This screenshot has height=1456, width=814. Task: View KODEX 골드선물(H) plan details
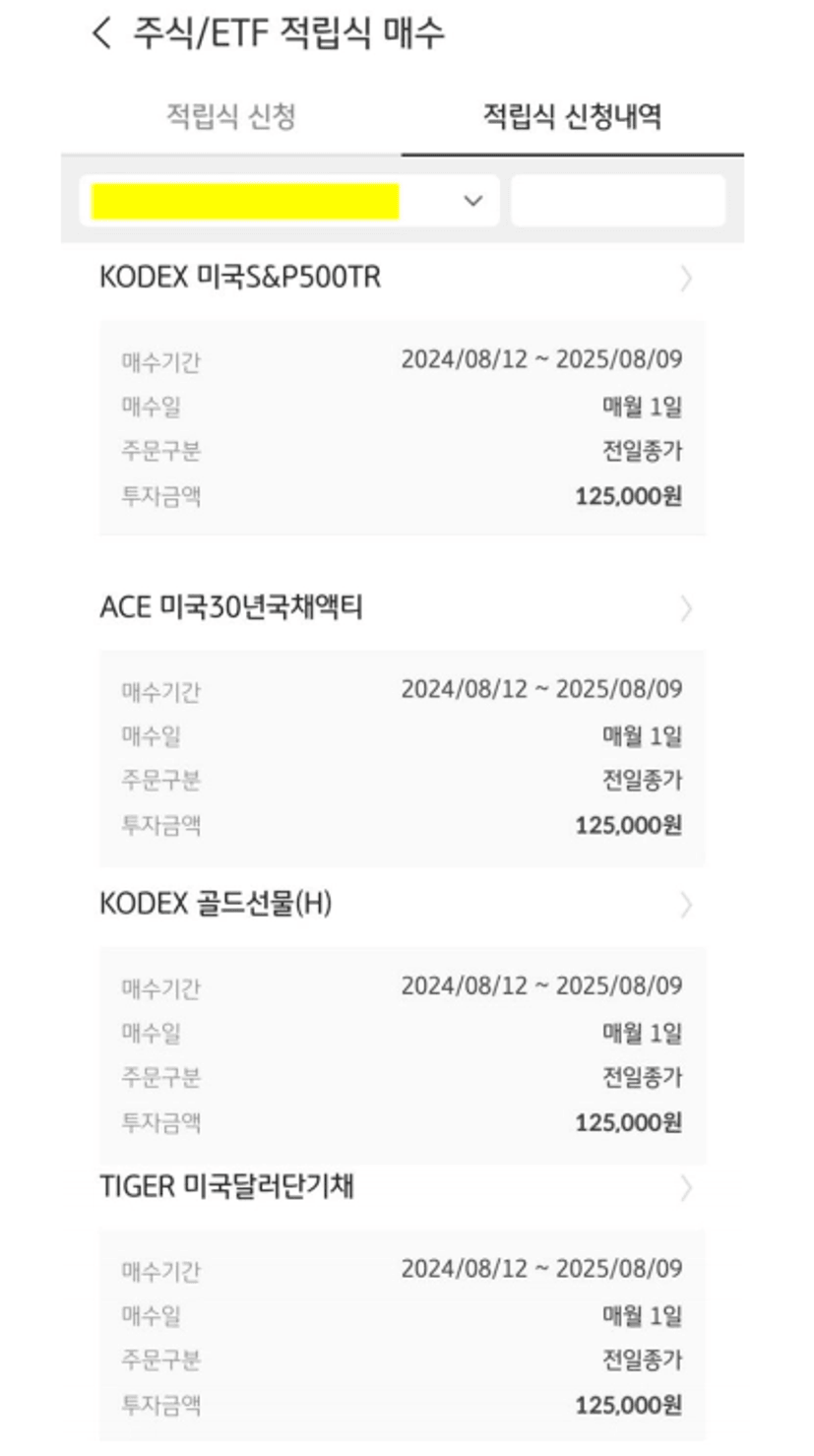[x=403, y=905]
